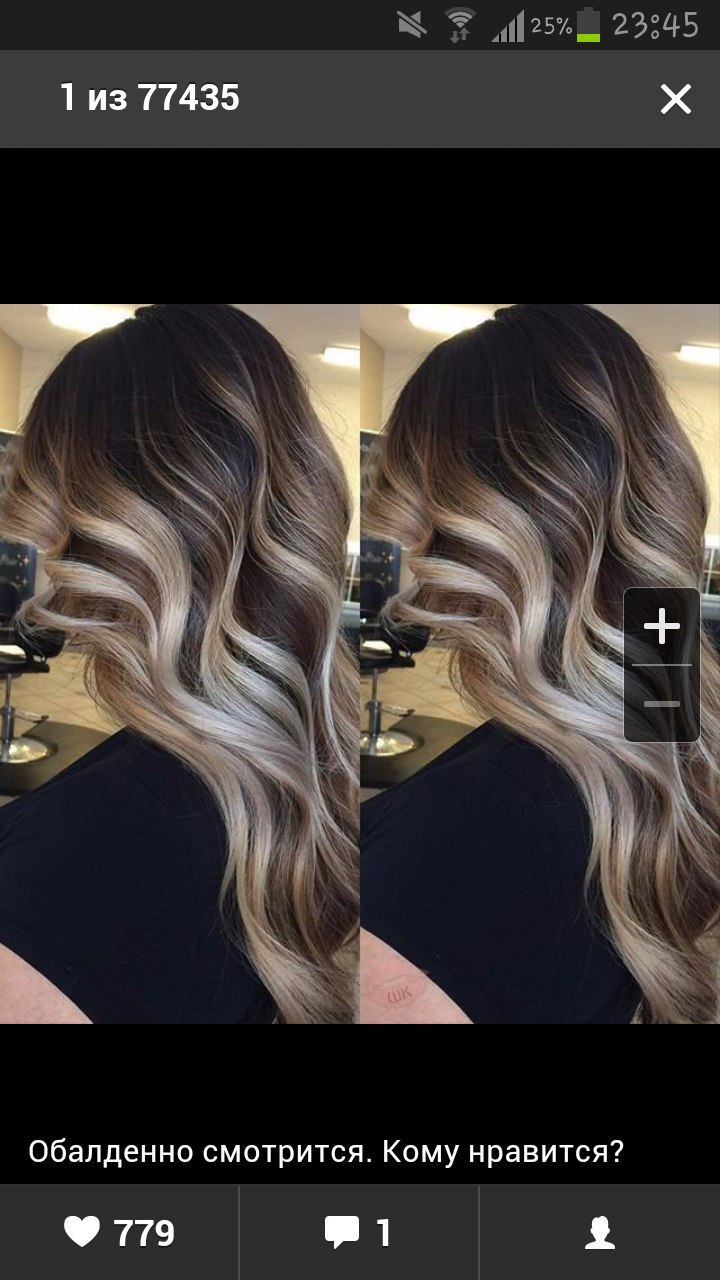
Task: Open the comments on this photo
Action: pyautogui.click(x=359, y=1233)
